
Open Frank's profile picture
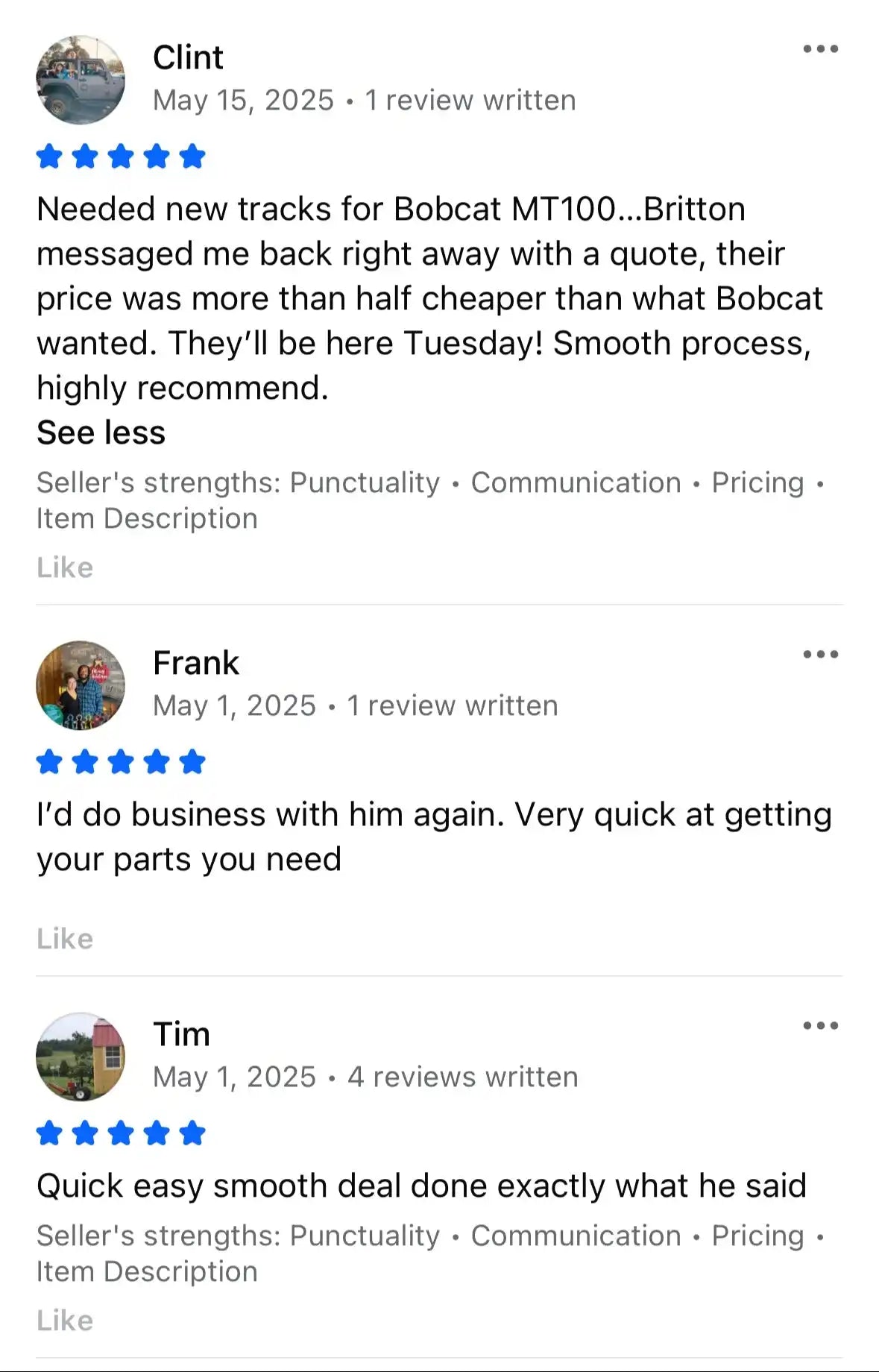point(81,685)
